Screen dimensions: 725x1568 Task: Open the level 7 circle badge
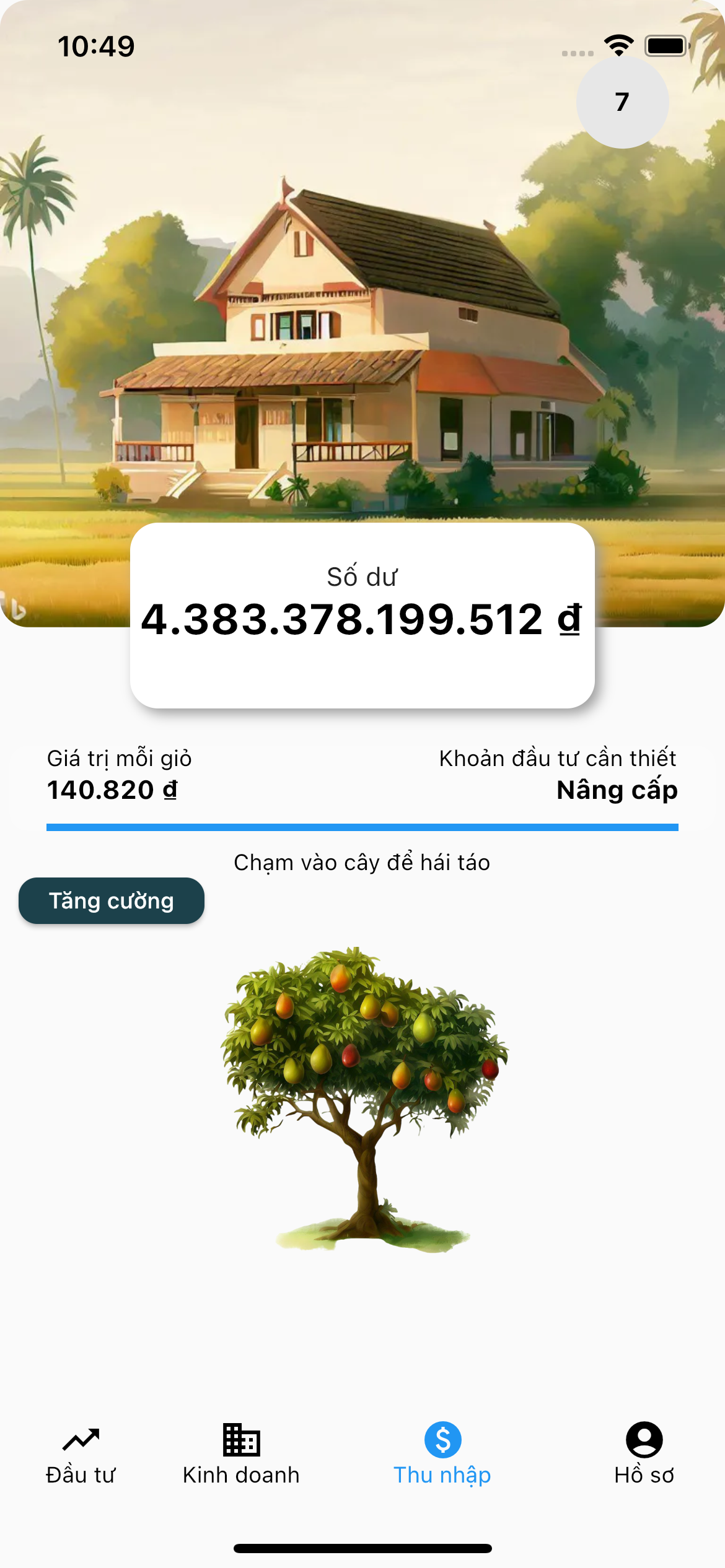tap(622, 102)
